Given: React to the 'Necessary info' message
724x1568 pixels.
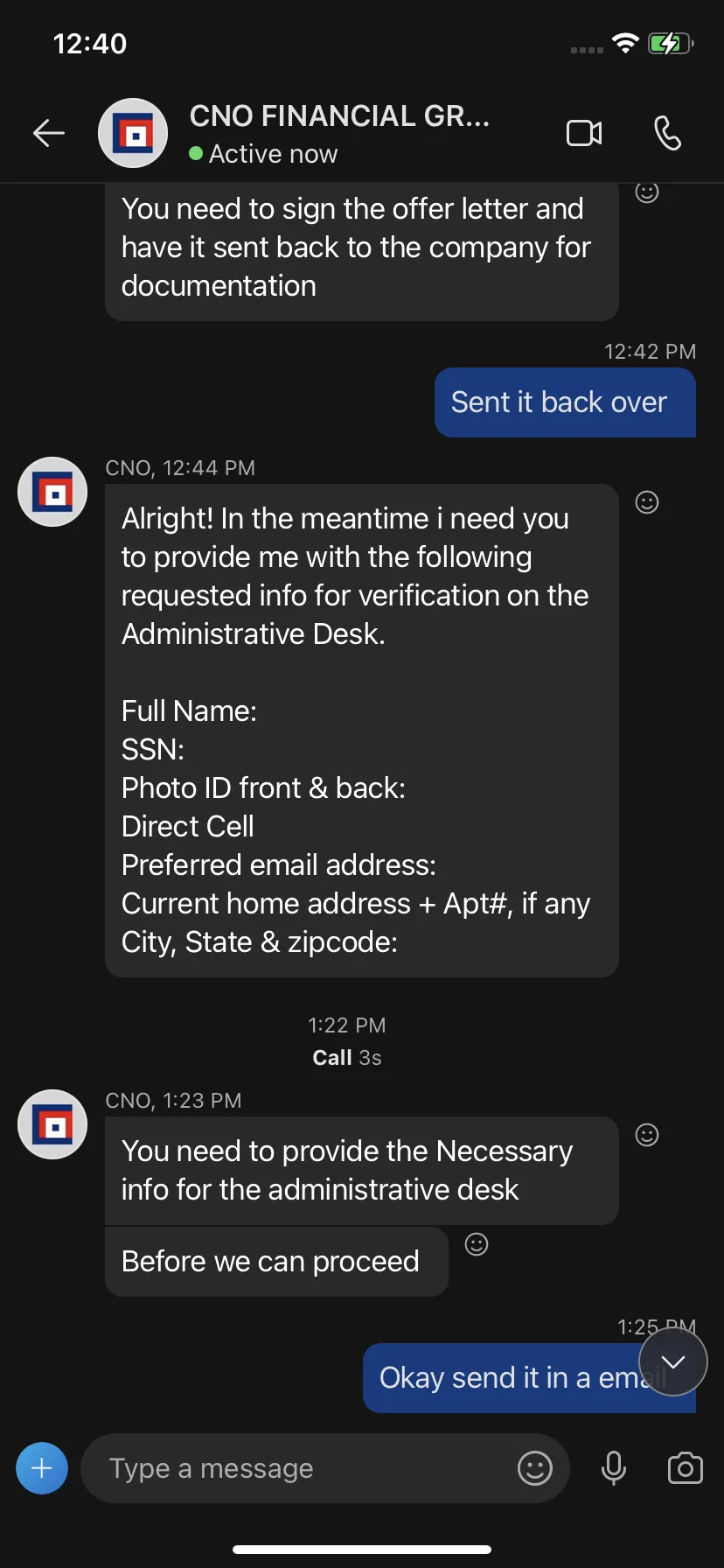Looking at the screenshot, I should pyautogui.click(x=647, y=1135).
